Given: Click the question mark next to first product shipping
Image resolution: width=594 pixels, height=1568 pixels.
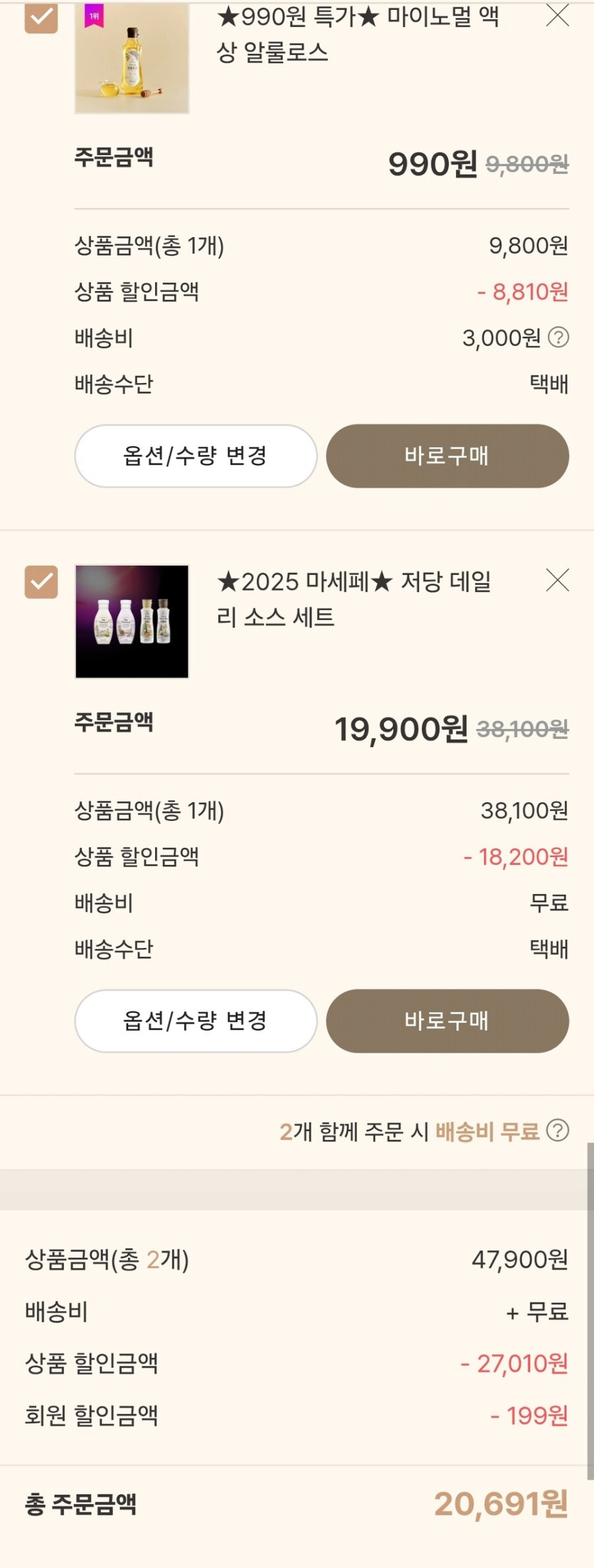Looking at the screenshot, I should tap(557, 337).
